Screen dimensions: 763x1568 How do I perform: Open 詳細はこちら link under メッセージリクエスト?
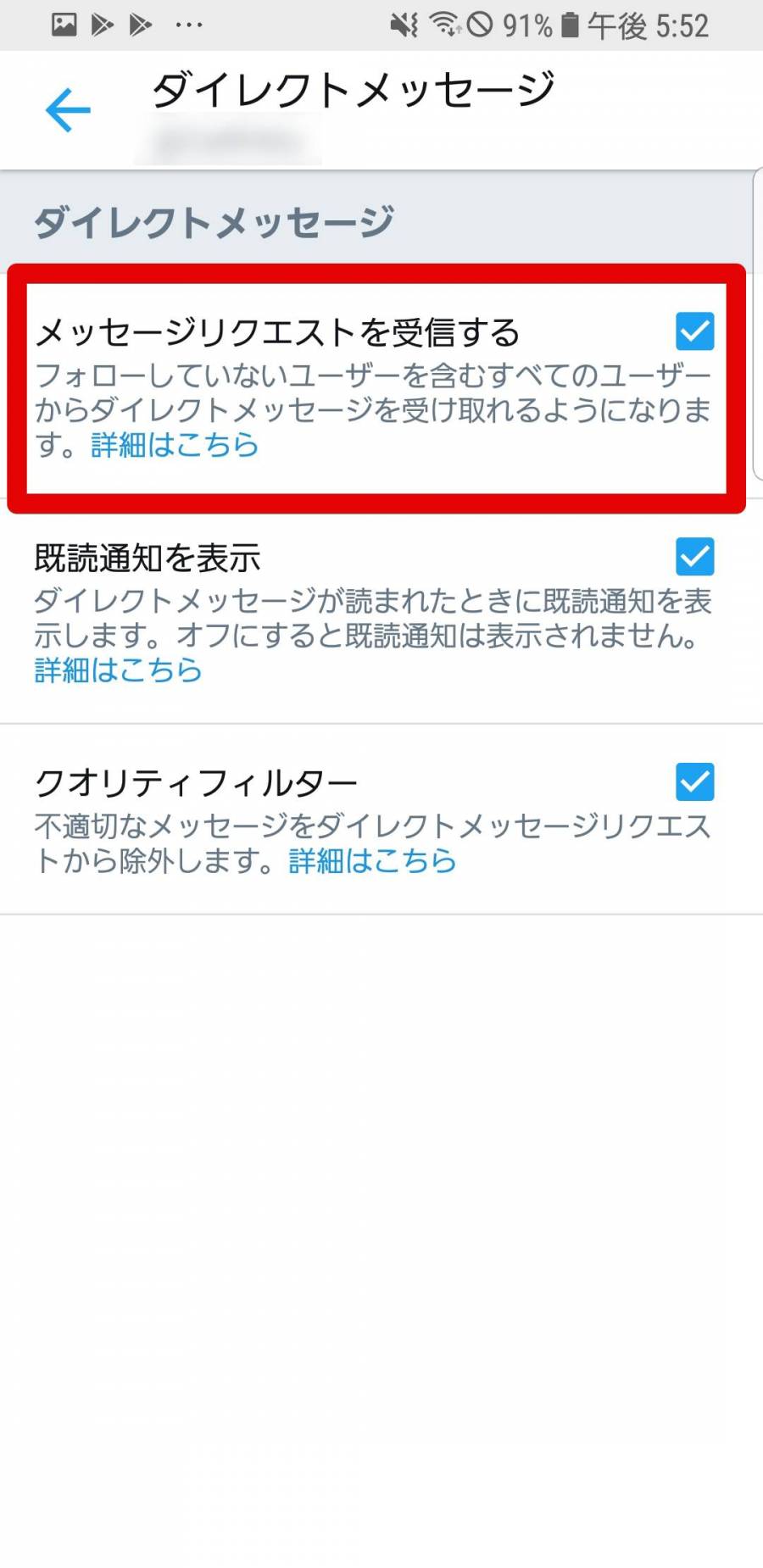[175, 445]
